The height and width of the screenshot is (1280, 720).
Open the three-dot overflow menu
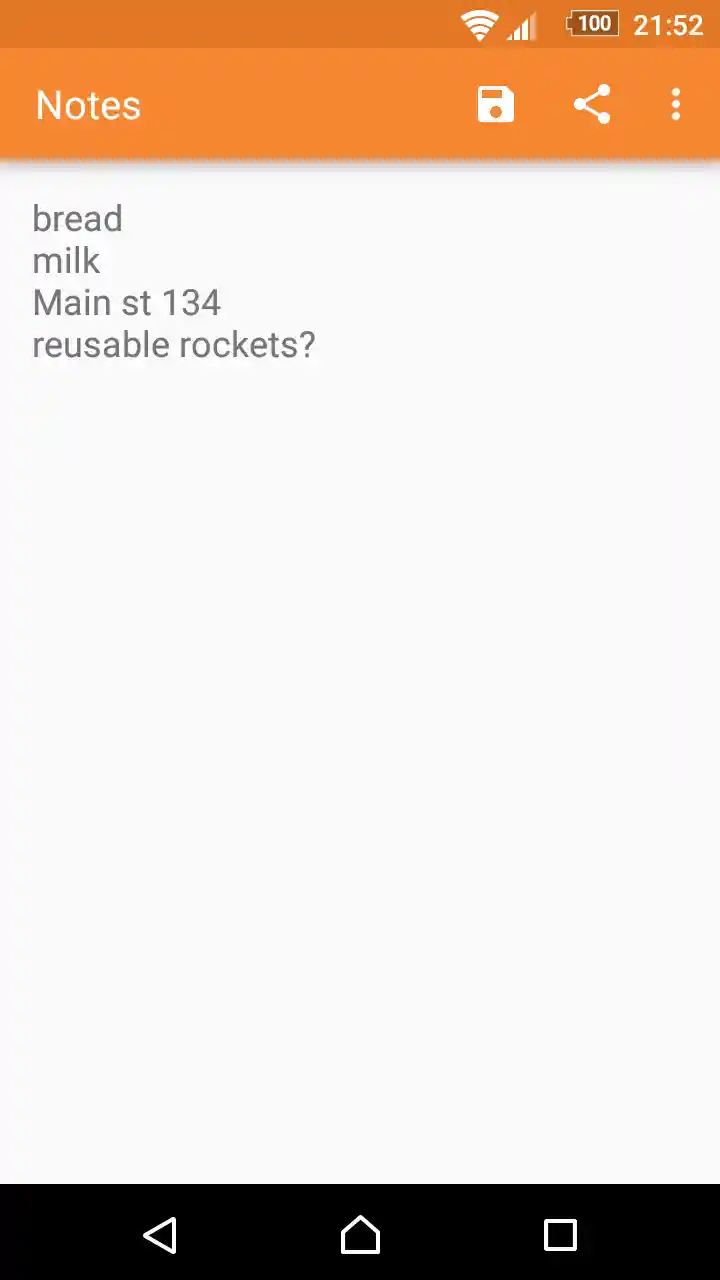[676, 103]
